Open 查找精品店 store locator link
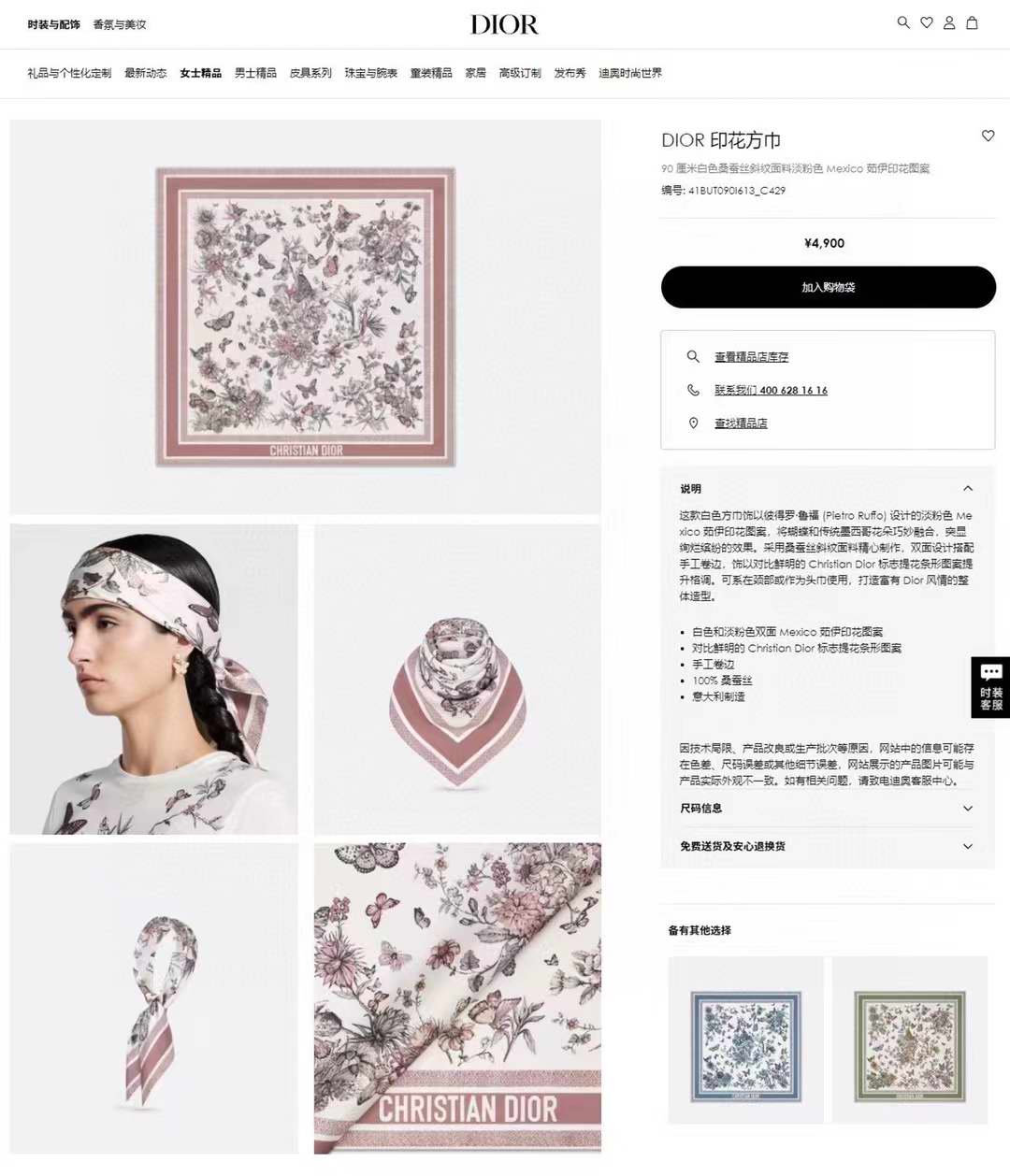The width and height of the screenshot is (1010, 1176). (741, 423)
